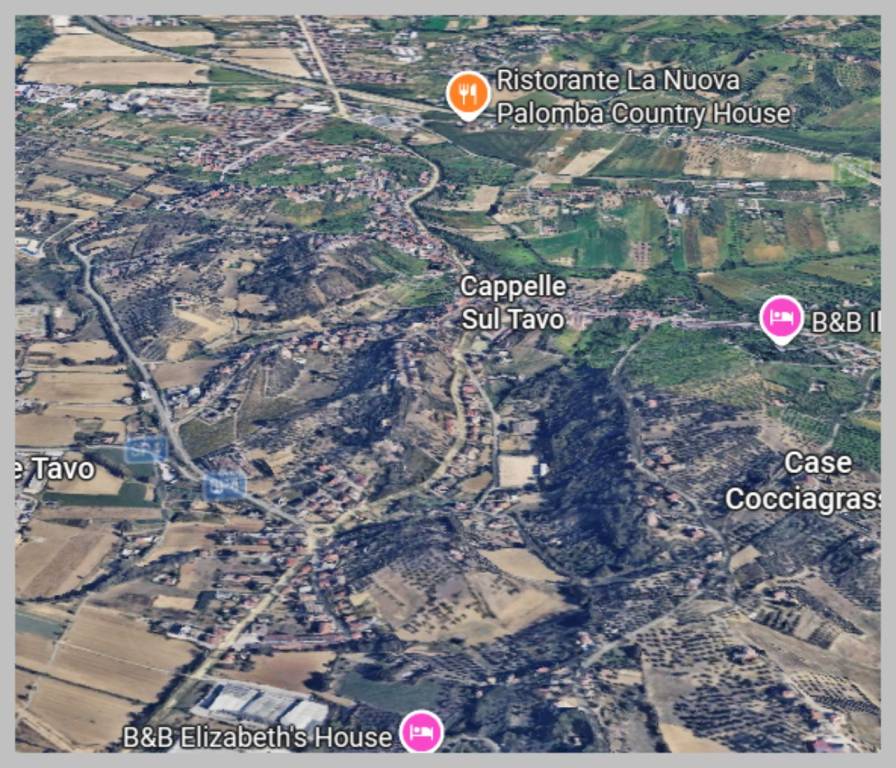This screenshot has height=768, width=896.
Task: Select the B&B Elizabeth's House pin
Action: coord(422,732)
